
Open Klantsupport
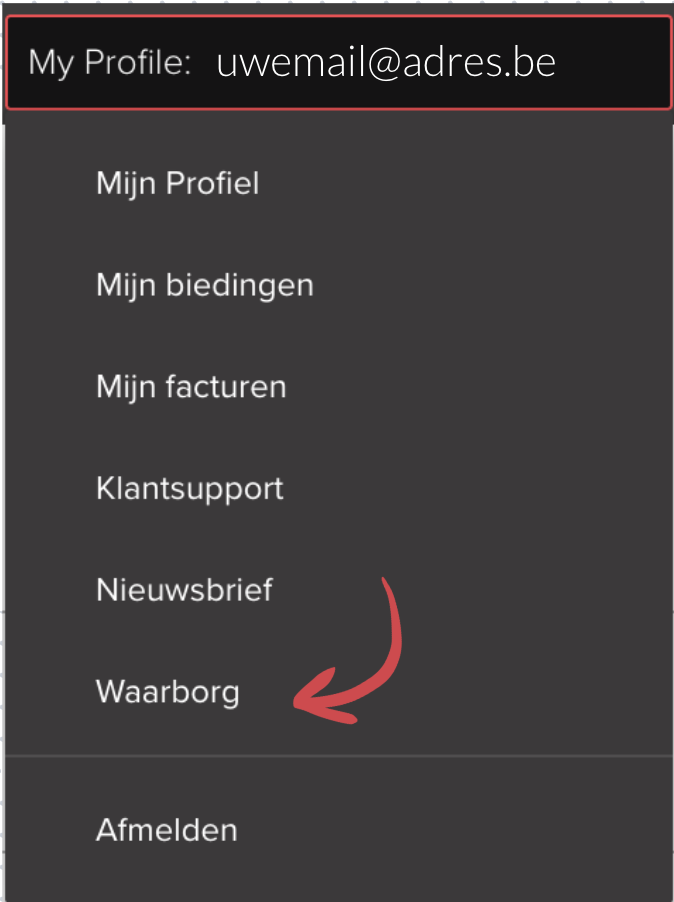pyautogui.click(x=190, y=489)
